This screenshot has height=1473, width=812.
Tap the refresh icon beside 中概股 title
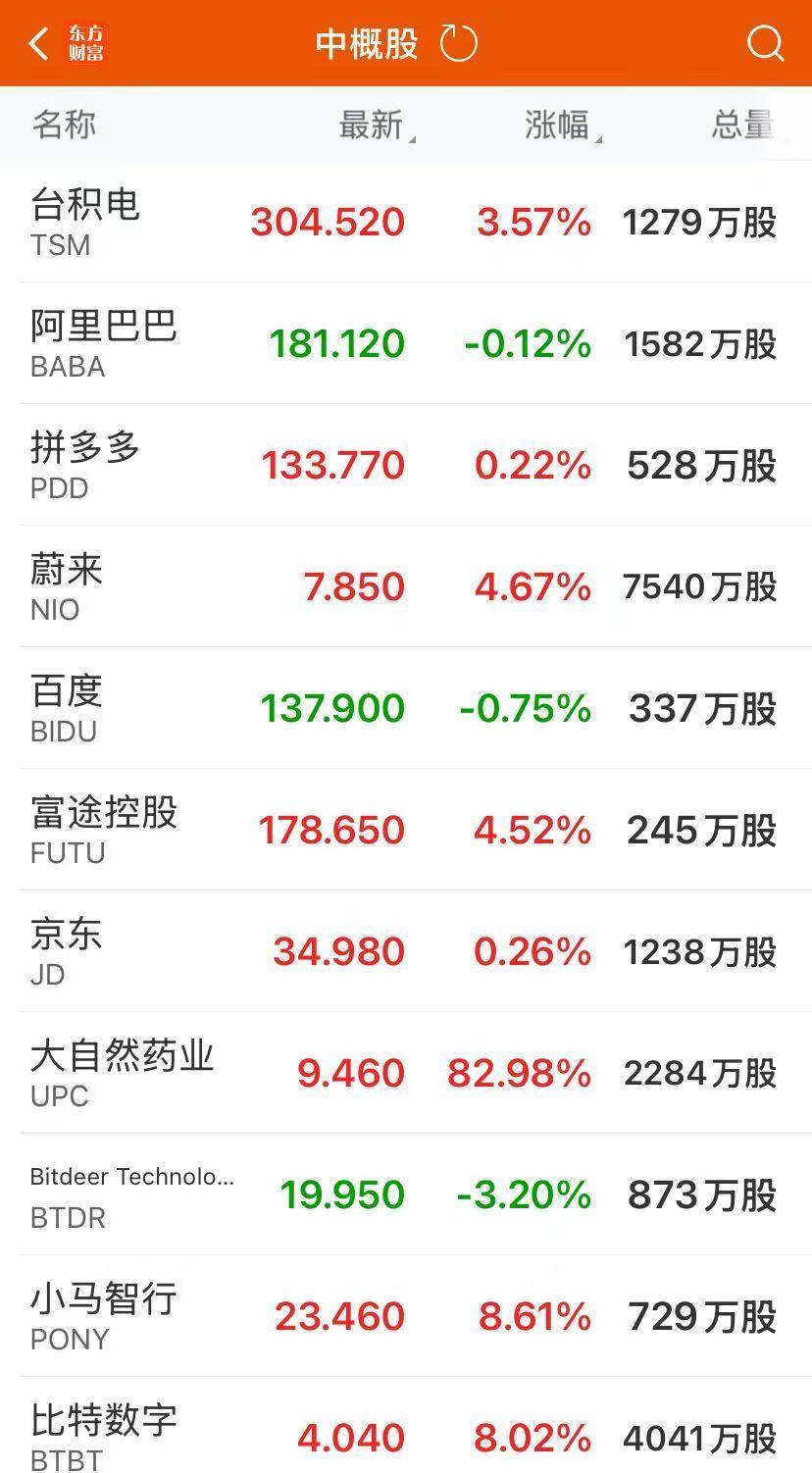(457, 42)
